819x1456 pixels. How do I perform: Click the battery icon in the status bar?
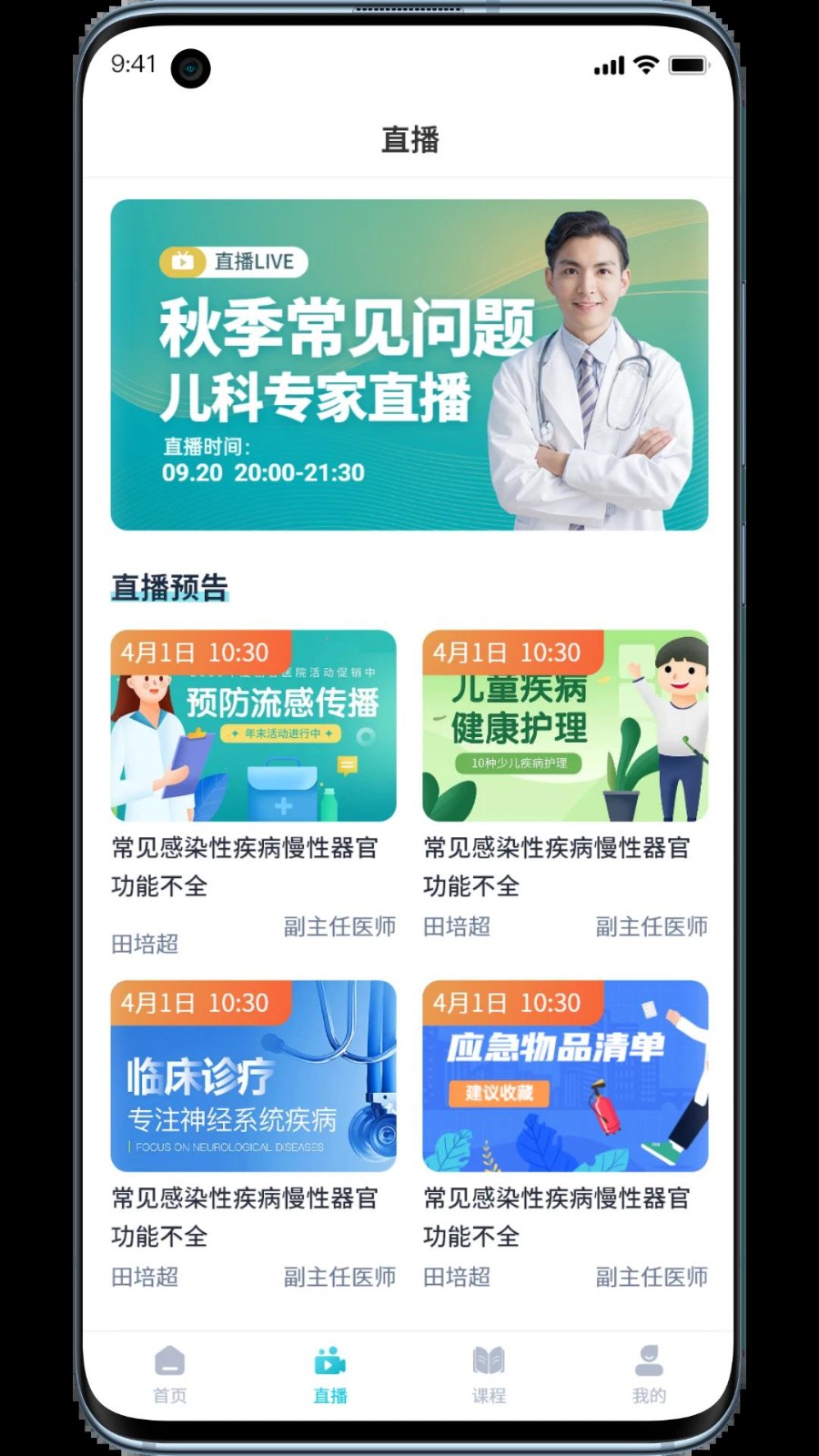(x=689, y=66)
